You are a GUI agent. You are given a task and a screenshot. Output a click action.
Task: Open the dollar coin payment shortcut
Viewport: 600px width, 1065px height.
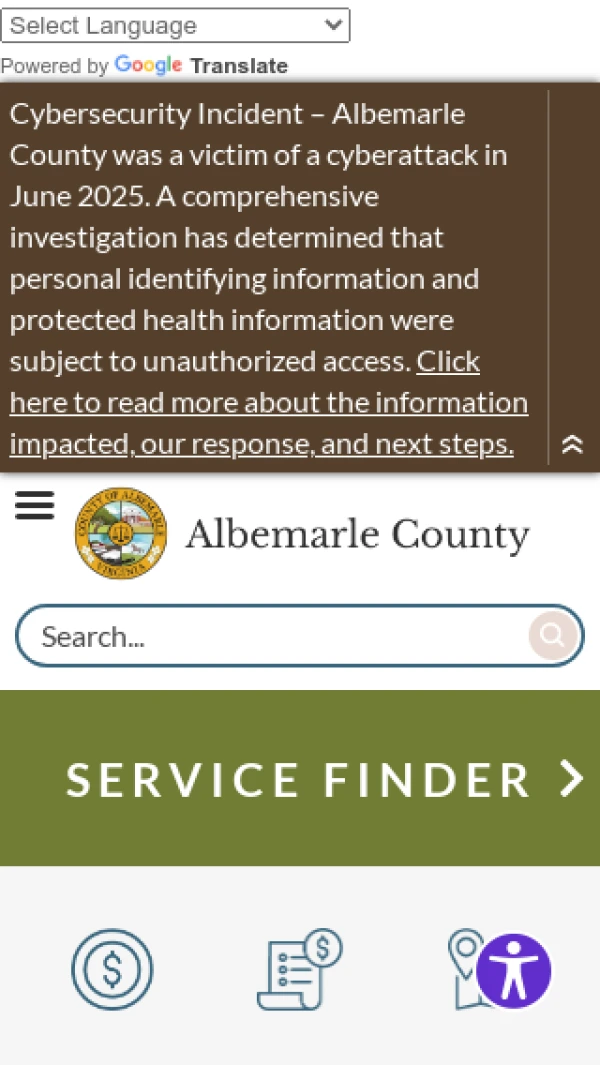112,969
